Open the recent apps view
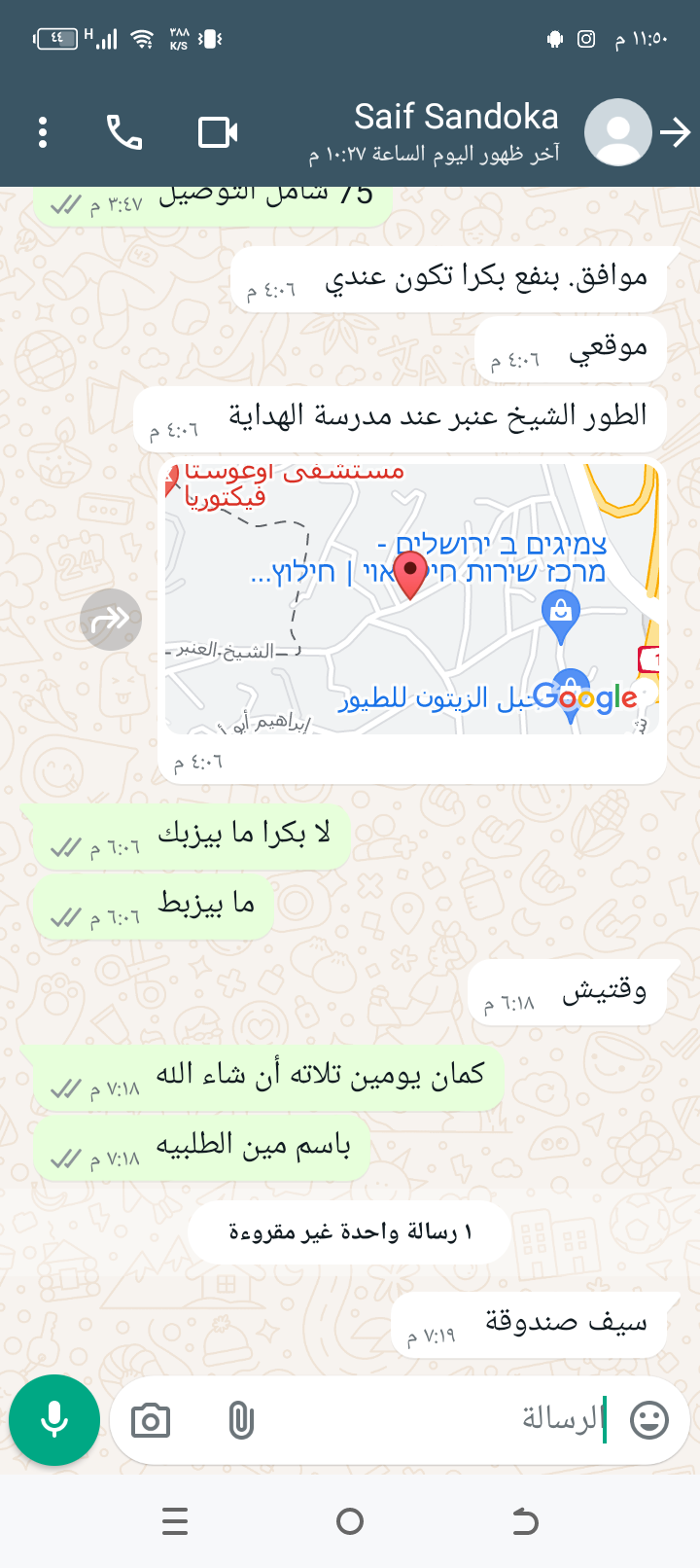The height and width of the screenshot is (1568, 700). pos(175,1521)
